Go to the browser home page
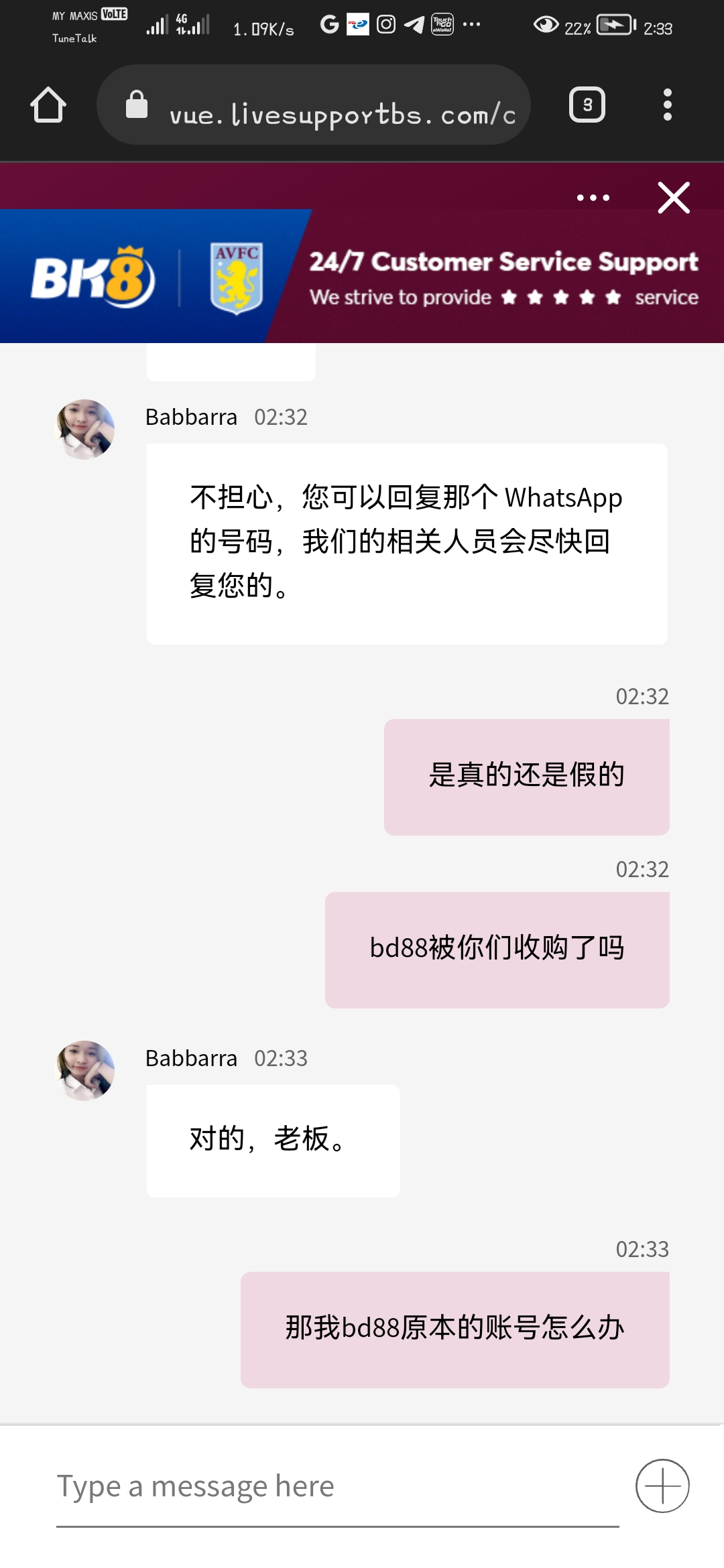This screenshot has width=724, height=1568. [x=48, y=105]
